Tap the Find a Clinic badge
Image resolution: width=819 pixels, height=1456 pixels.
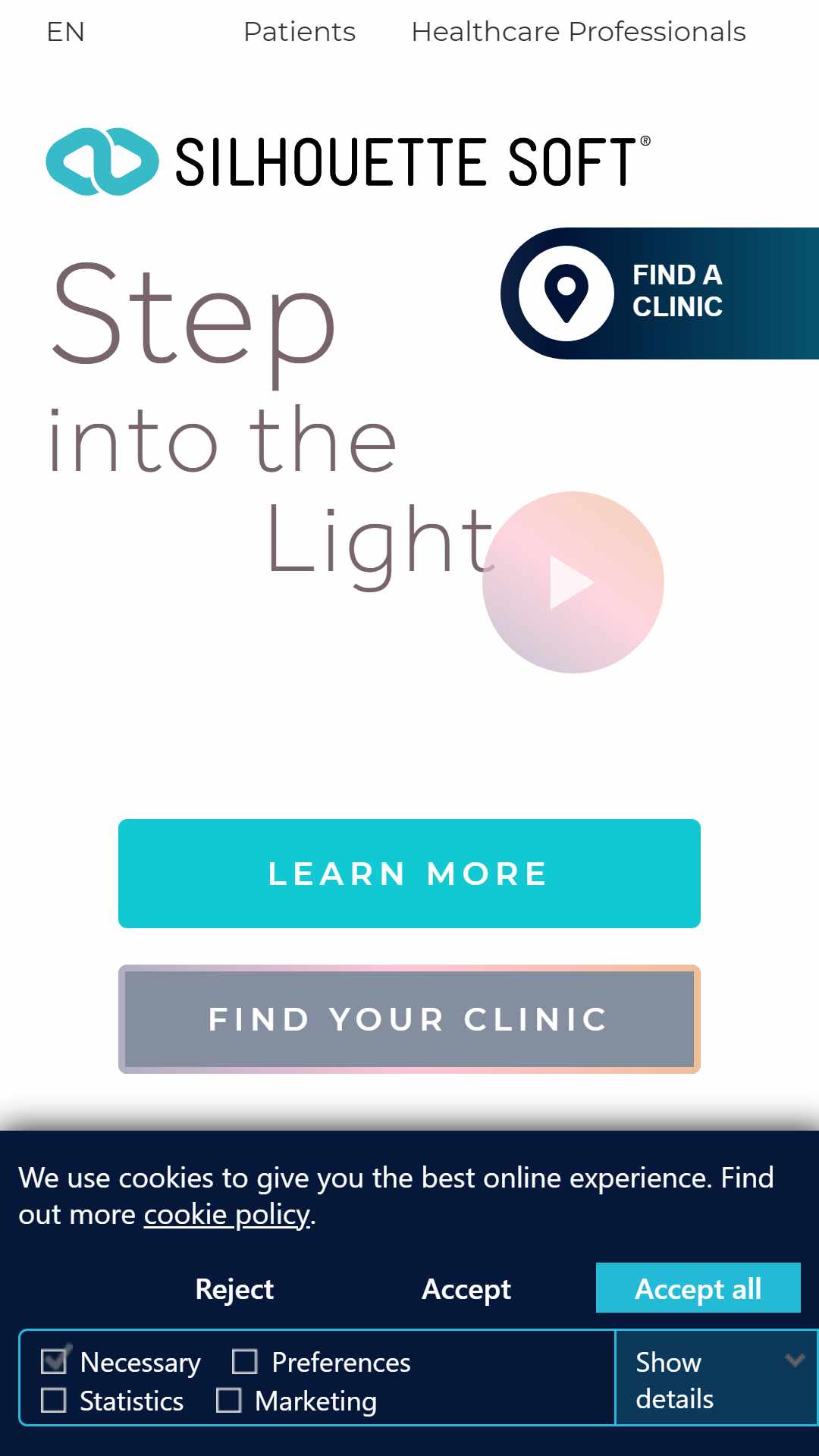click(x=660, y=293)
